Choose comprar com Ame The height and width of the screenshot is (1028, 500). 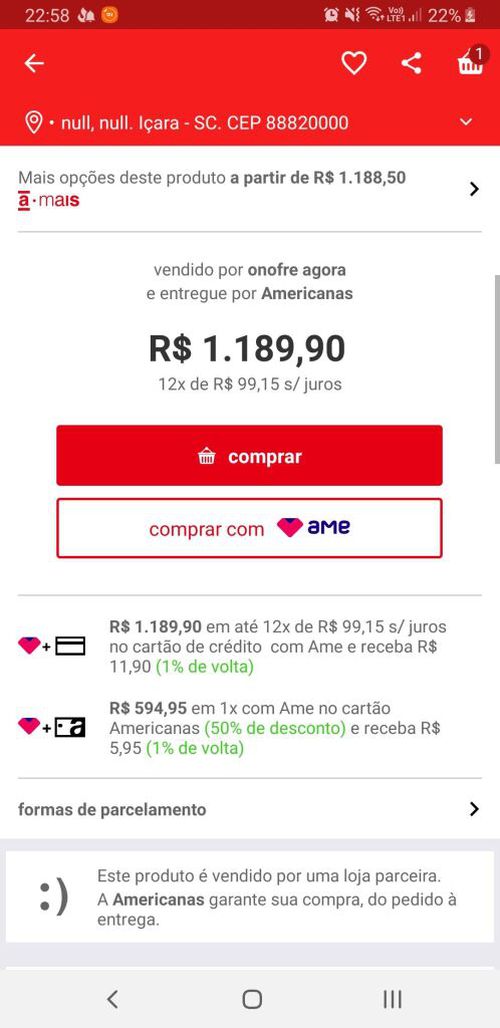coord(249,528)
